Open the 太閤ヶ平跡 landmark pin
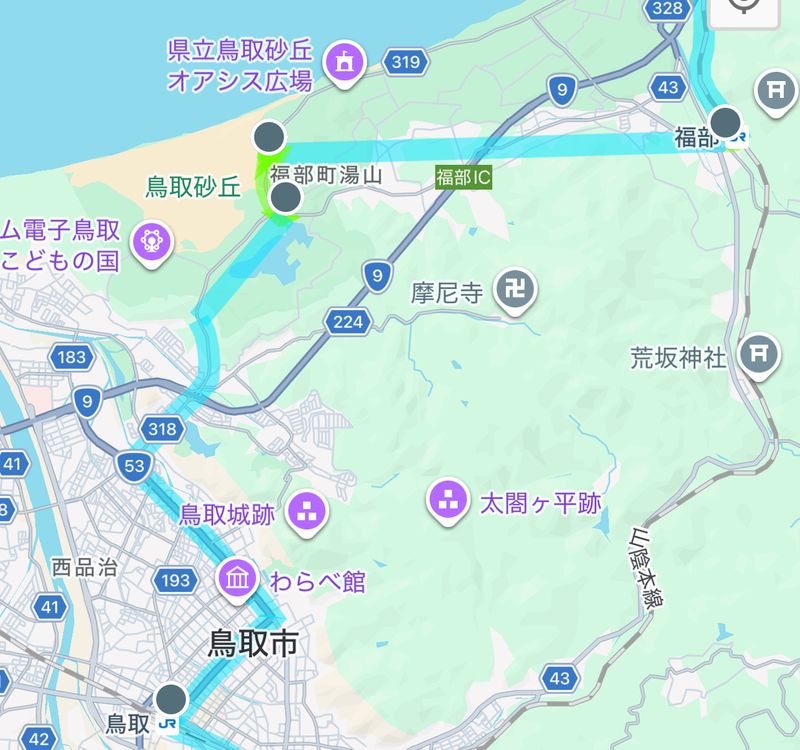This screenshot has width=800, height=750. (x=447, y=502)
